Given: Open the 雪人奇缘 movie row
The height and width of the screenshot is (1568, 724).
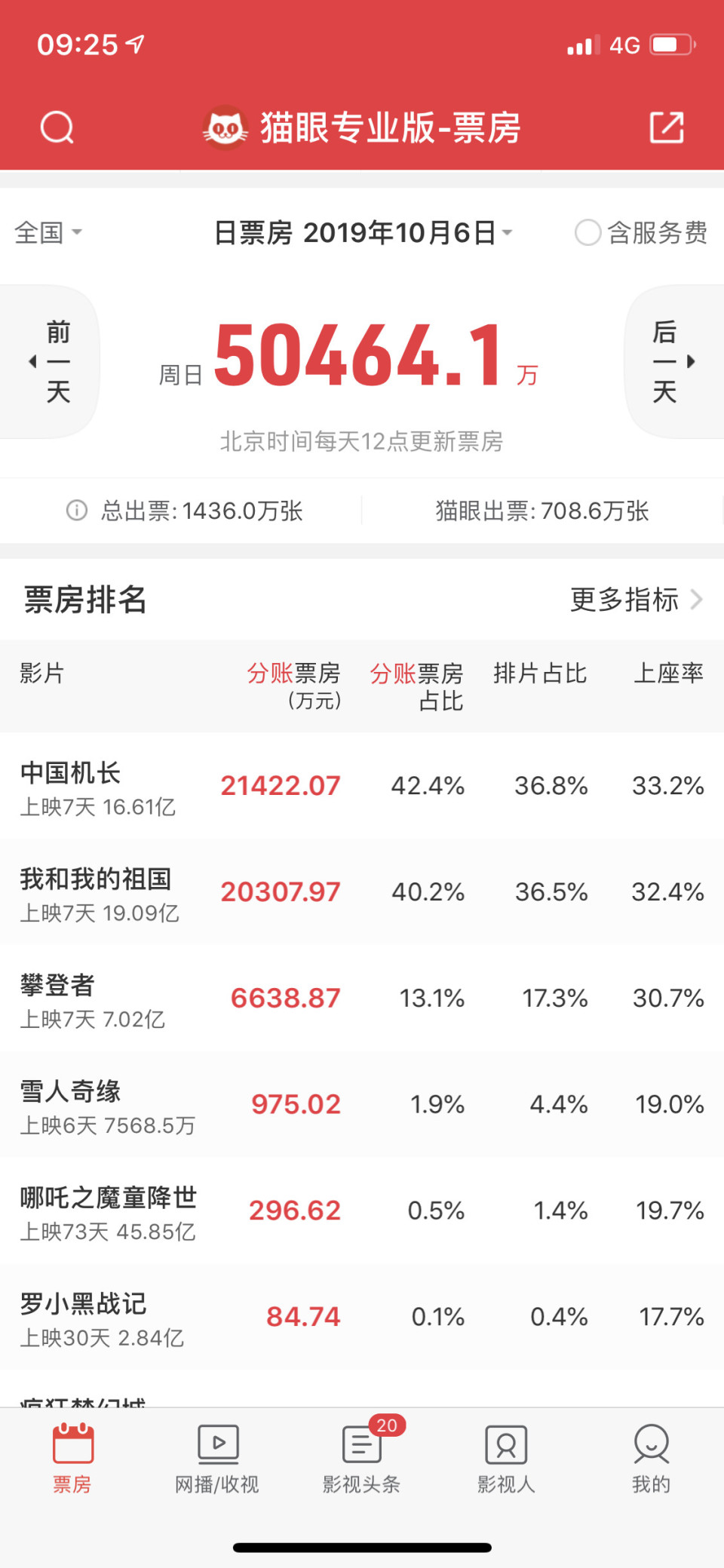Looking at the screenshot, I should (x=362, y=1105).
